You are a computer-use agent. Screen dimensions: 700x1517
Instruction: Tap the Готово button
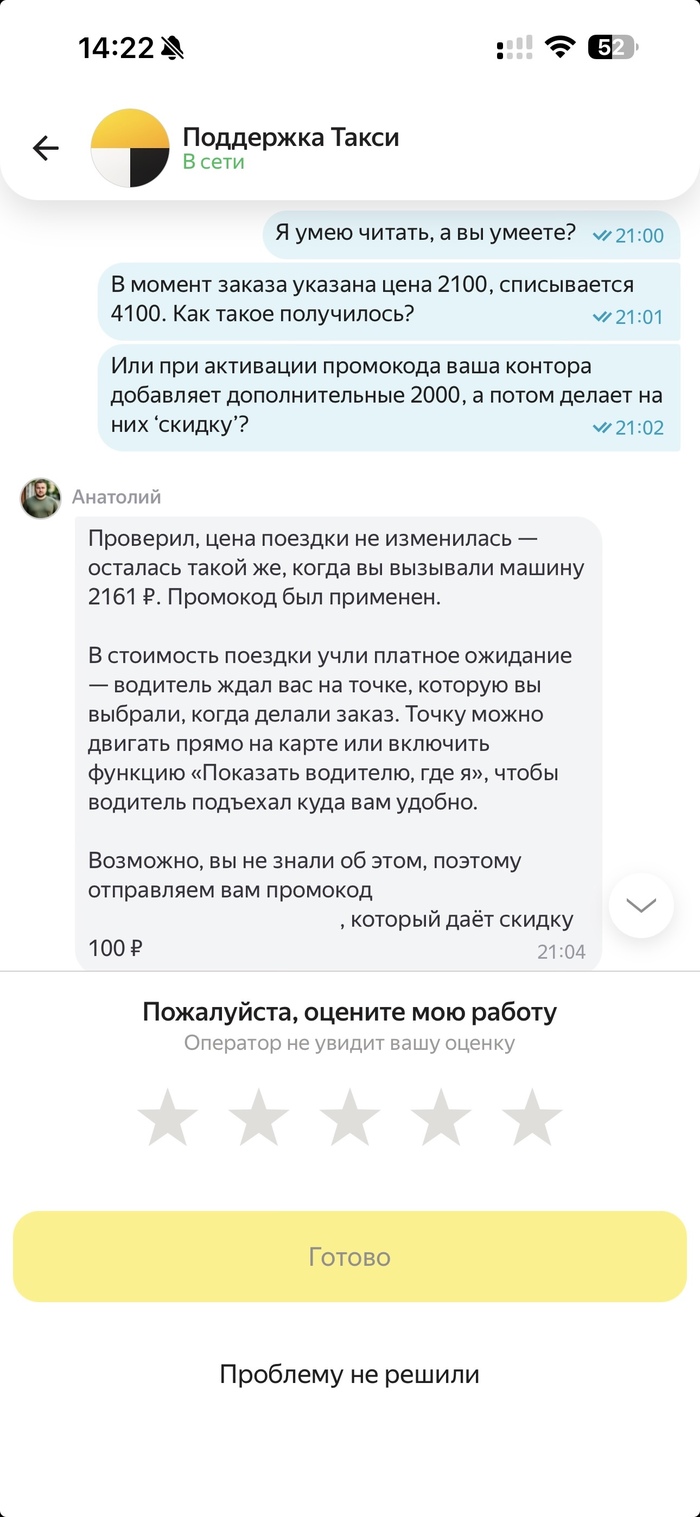tap(350, 1257)
